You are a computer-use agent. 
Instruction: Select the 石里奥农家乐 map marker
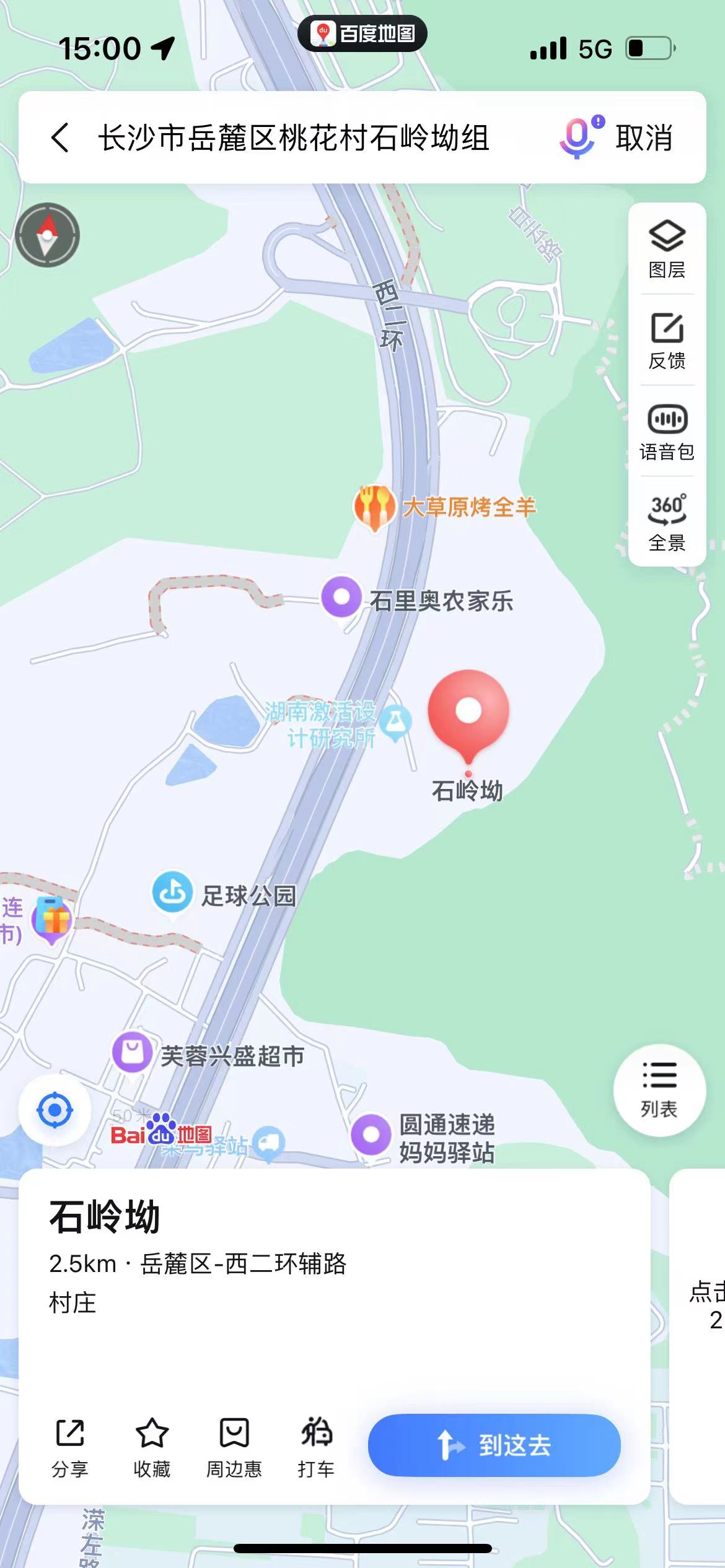click(x=341, y=598)
